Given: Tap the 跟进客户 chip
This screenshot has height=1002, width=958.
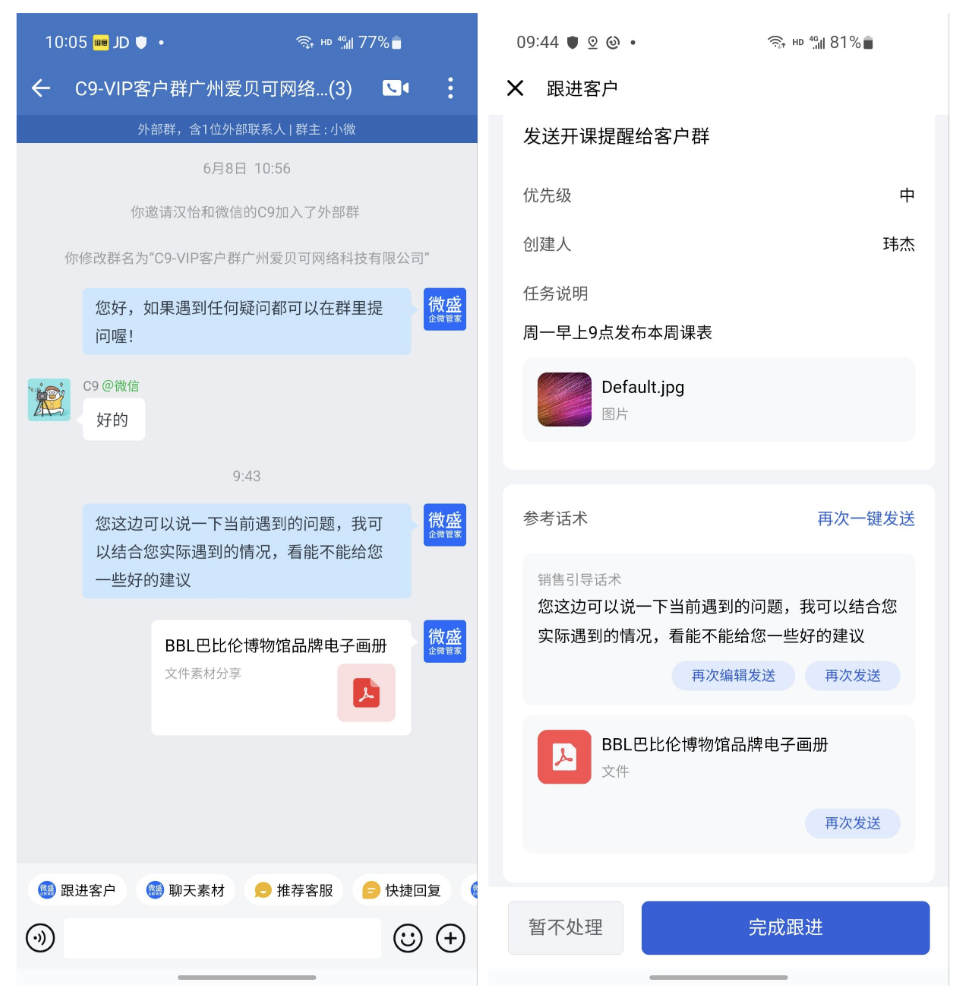Looking at the screenshot, I should [x=77, y=890].
